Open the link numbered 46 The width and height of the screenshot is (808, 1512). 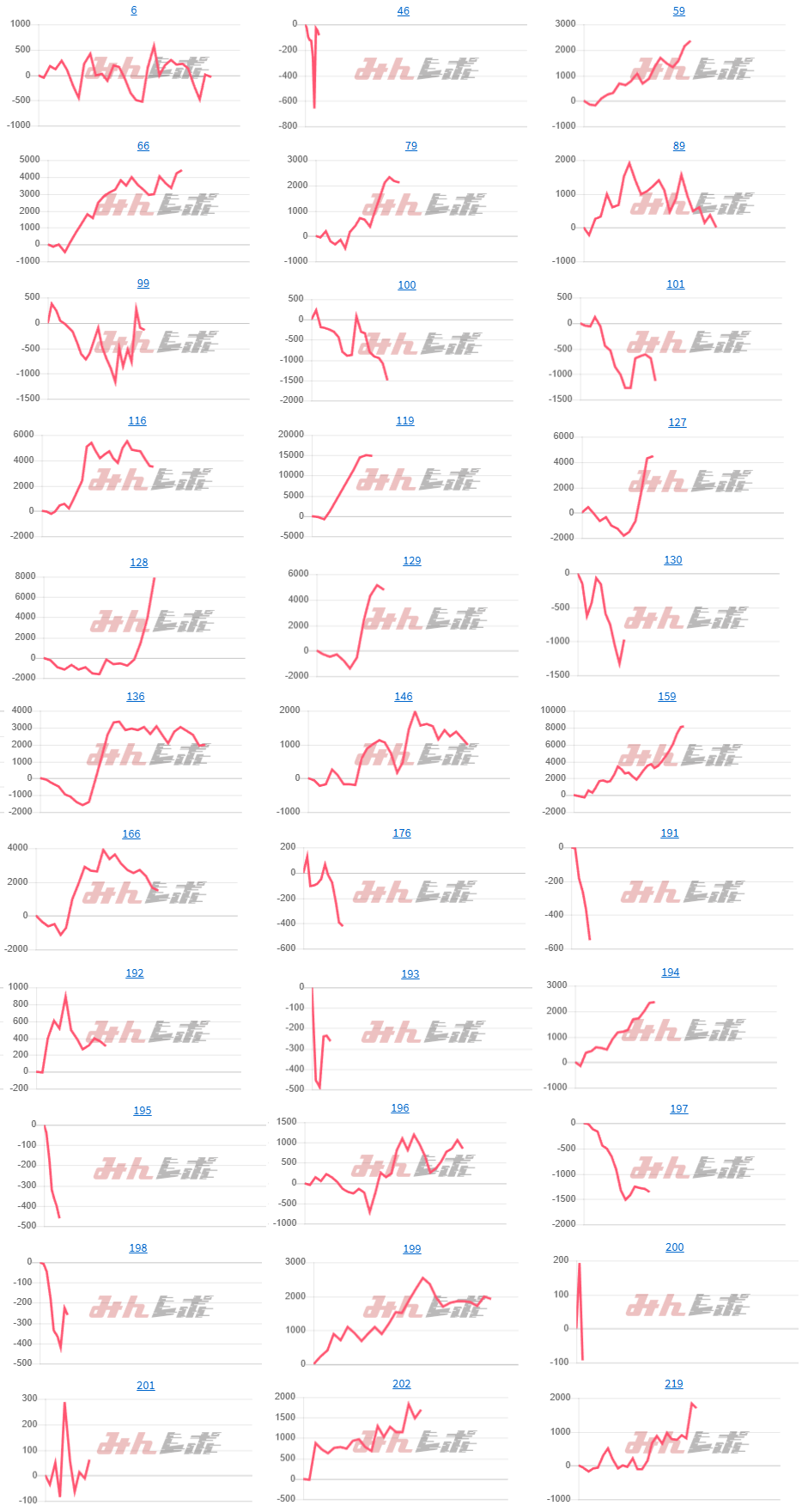click(403, 11)
